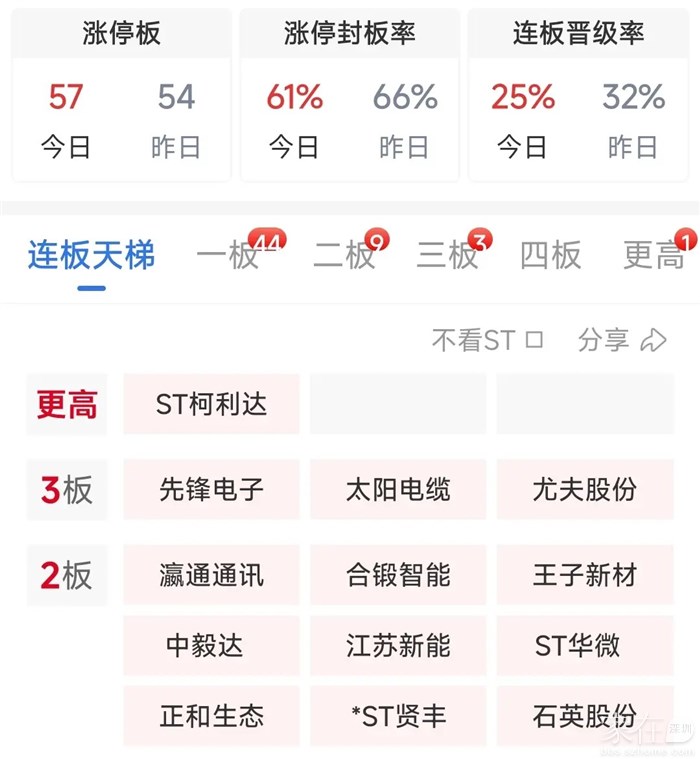The height and width of the screenshot is (759, 700).
Task: Open 尤夫股份 stock page
Action: (x=585, y=490)
